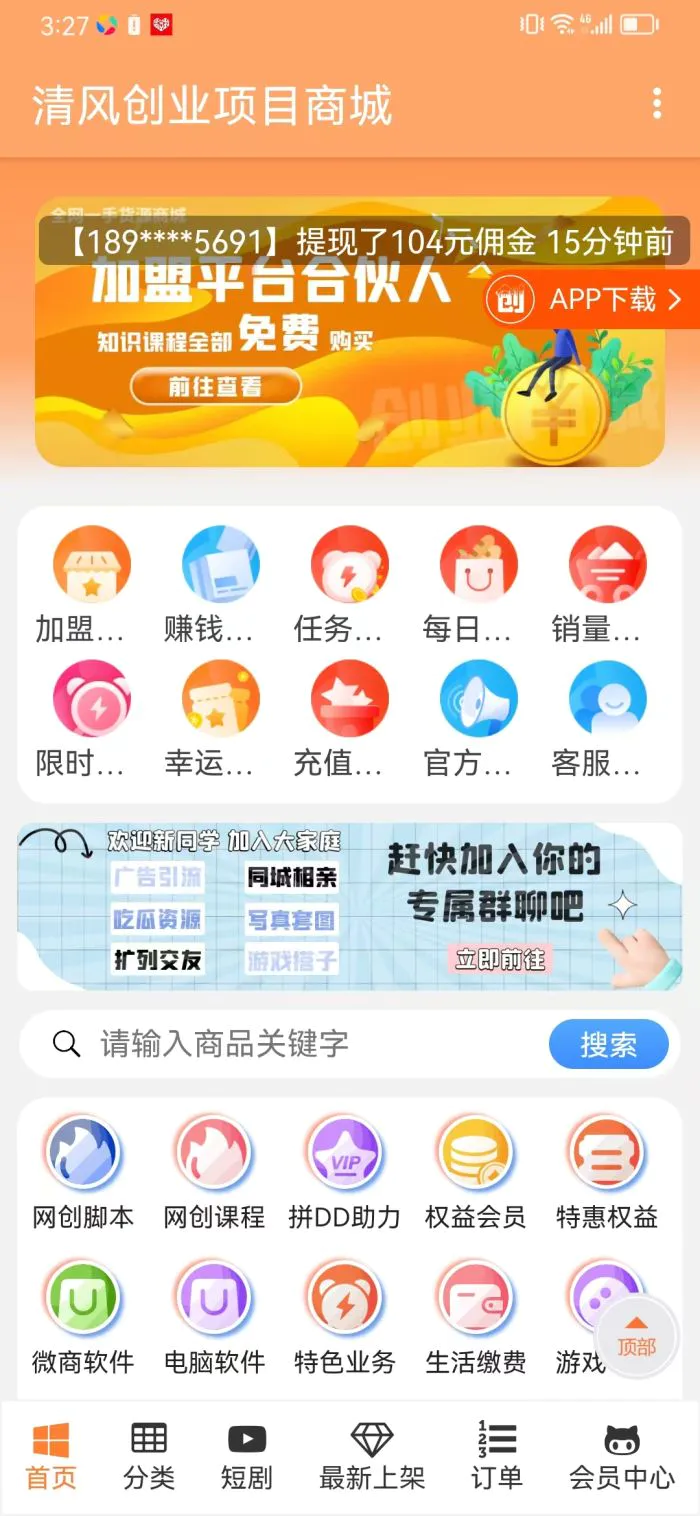Tap the 顶部 back-to-top button

tap(636, 1337)
